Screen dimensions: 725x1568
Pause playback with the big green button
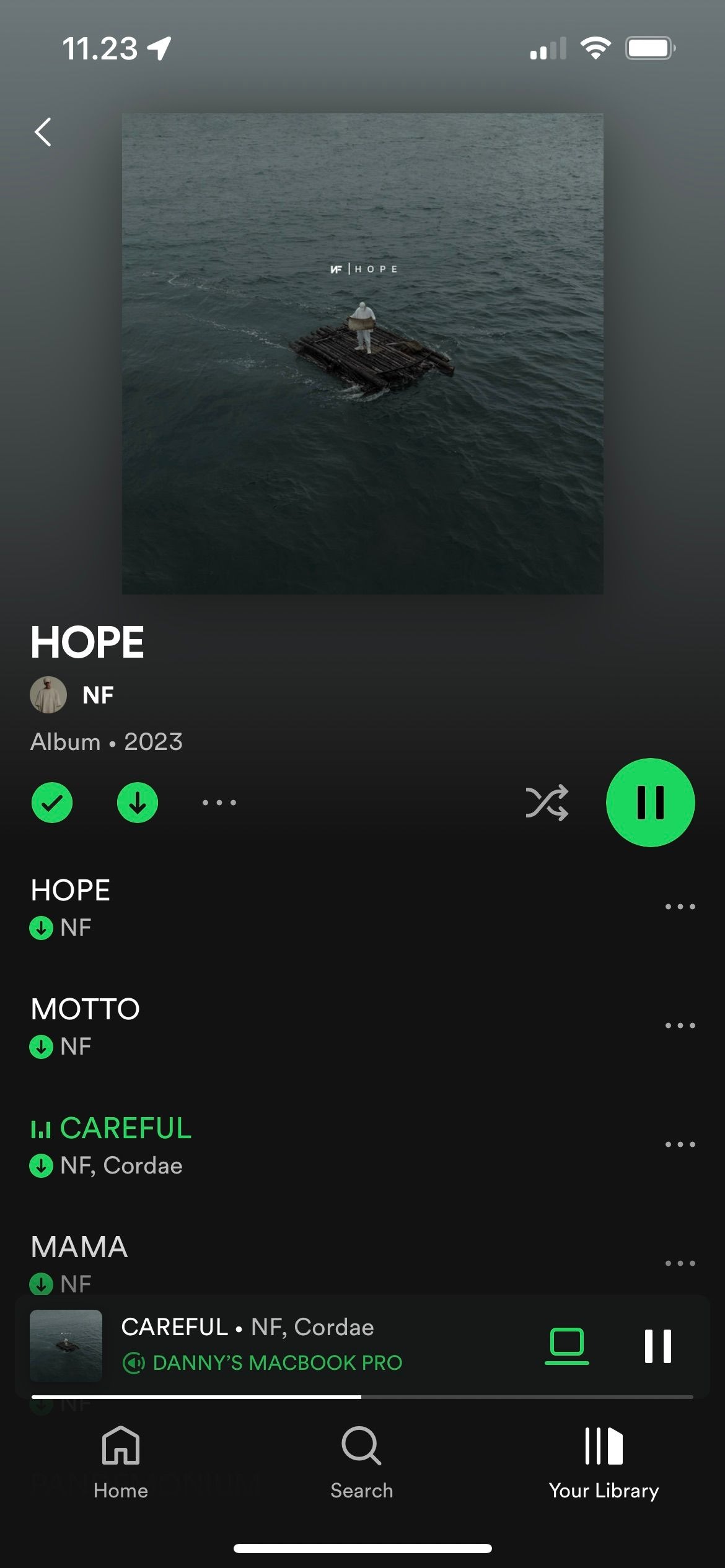pos(650,803)
